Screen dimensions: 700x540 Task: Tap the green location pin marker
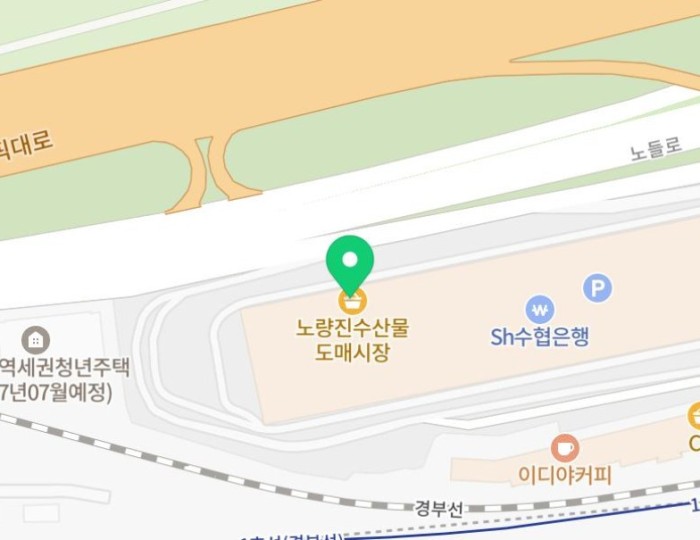[350, 260]
